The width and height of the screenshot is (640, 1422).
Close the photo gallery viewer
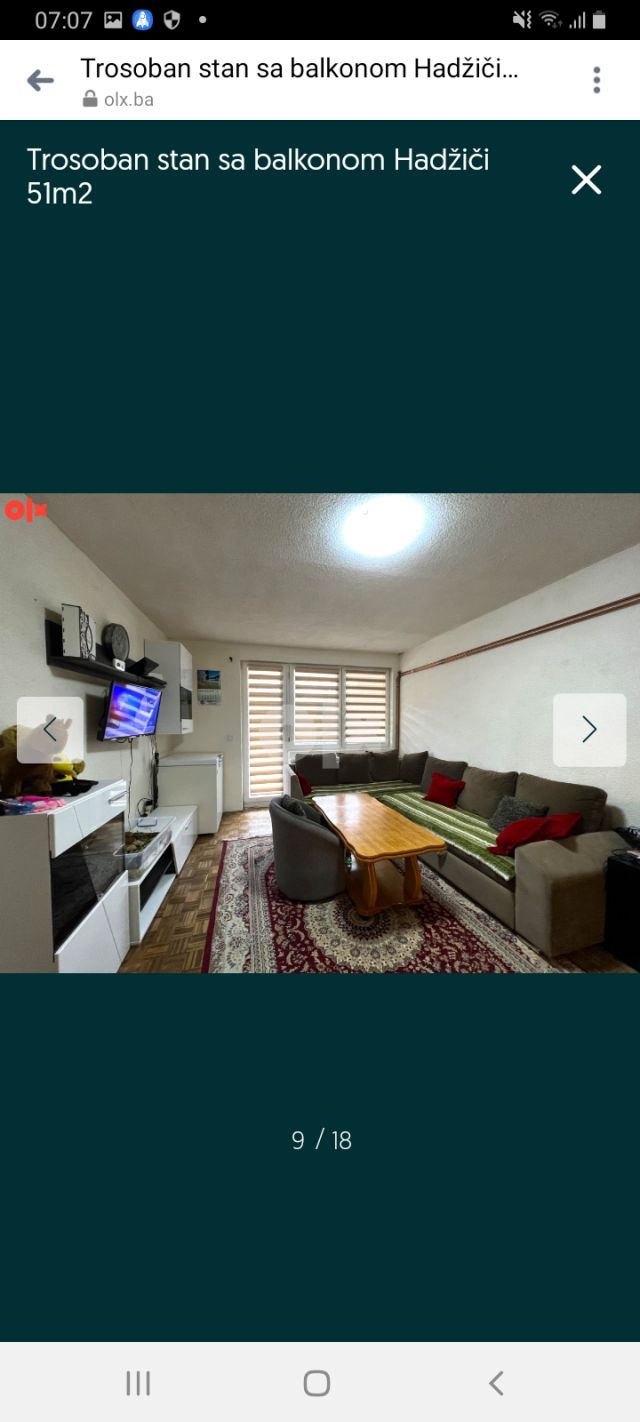[586, 180]
